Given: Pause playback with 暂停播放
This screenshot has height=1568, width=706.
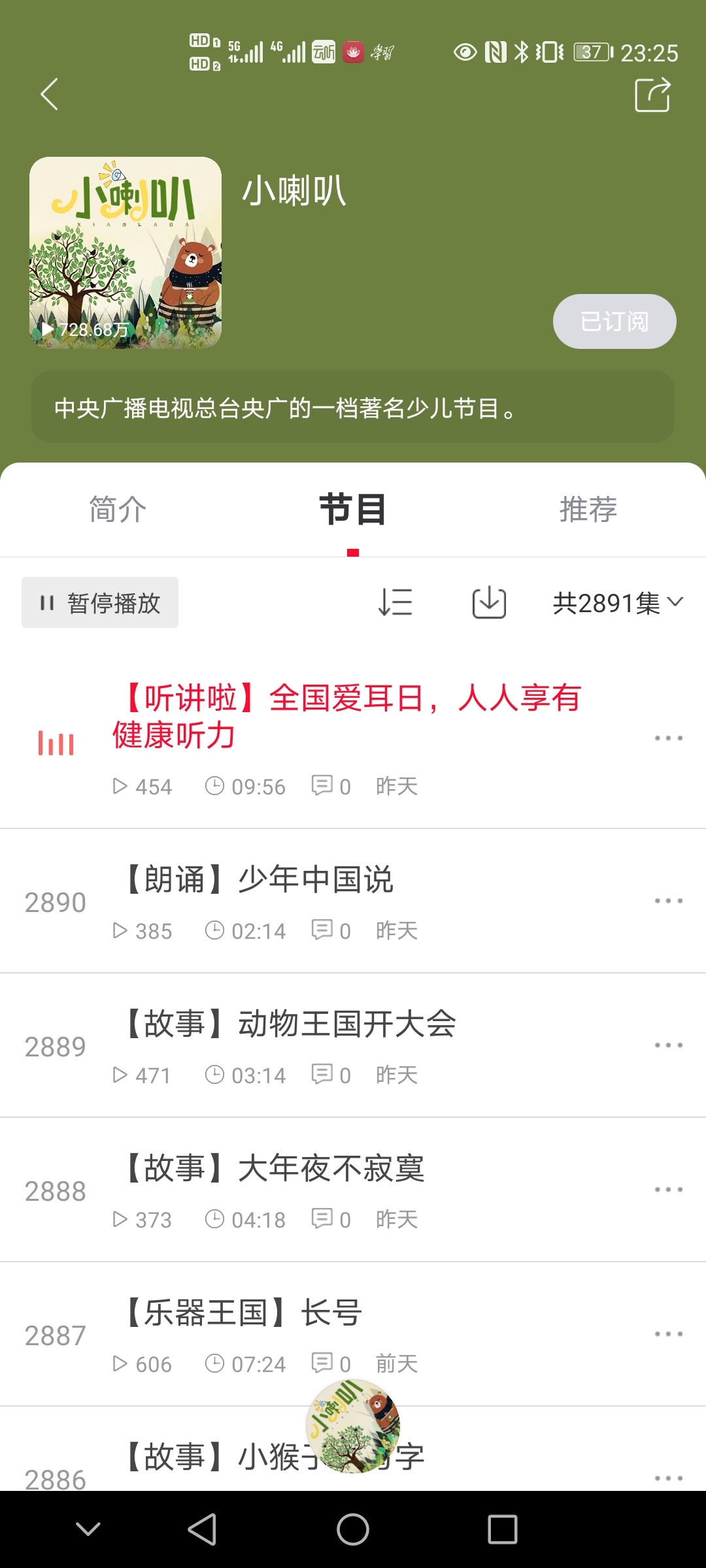Looking at the screenshot, I should pos(100,602).
